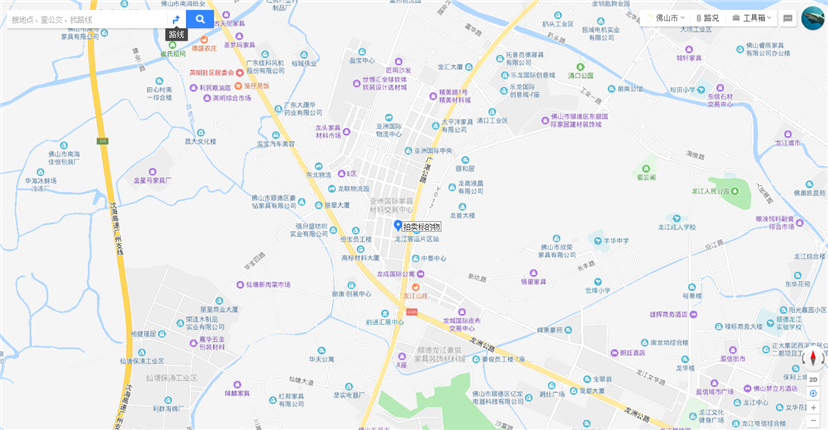
Task: Zoom out with the minus button
Action: tap(813, 421)
